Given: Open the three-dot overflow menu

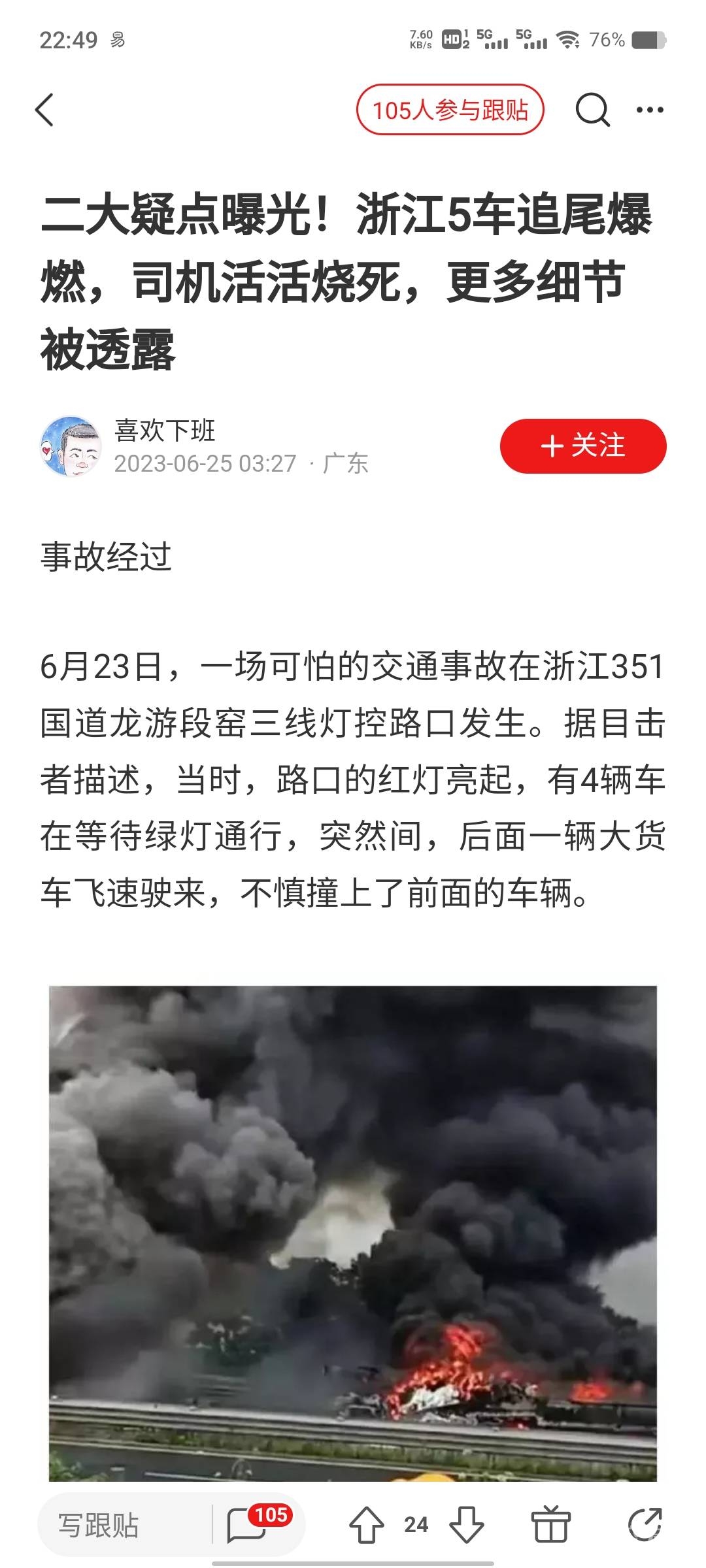Looking at the screenshot, I should pos(650,110).
